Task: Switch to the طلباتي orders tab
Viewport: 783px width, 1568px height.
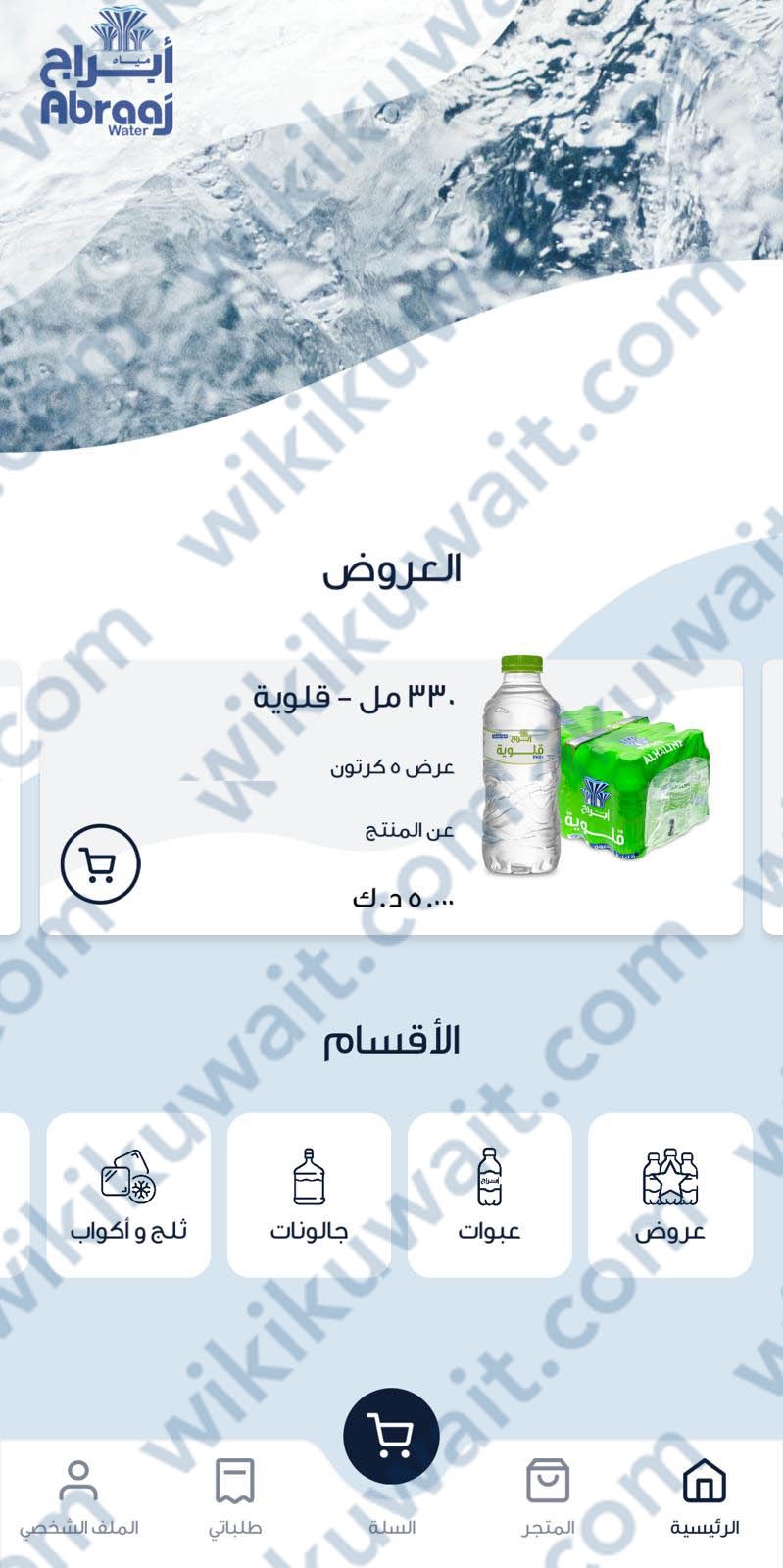Action: pyautogui.click(x=234, y=1496)
